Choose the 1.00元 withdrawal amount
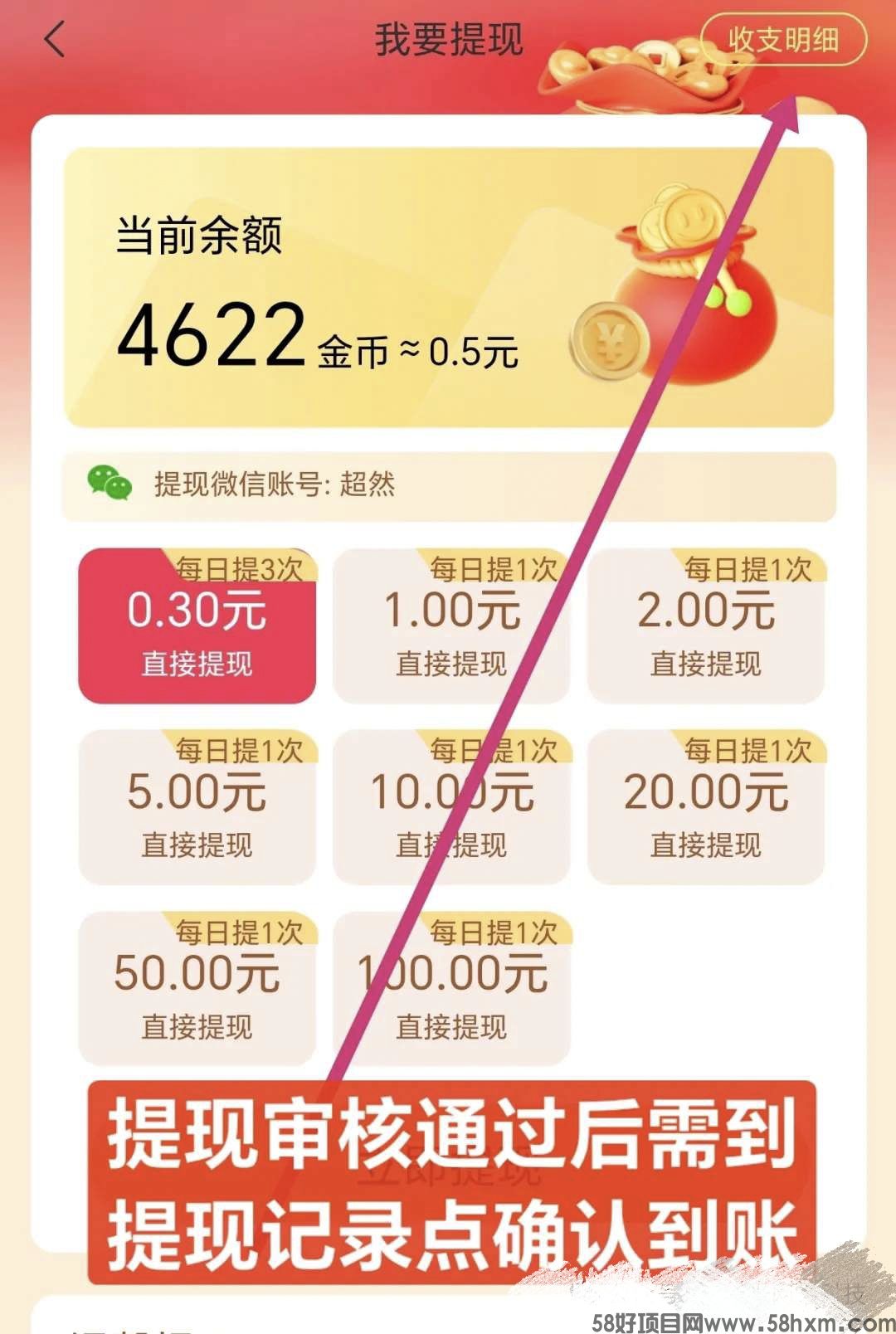The width and height of the screenshot is (896, 1334). 451,627
